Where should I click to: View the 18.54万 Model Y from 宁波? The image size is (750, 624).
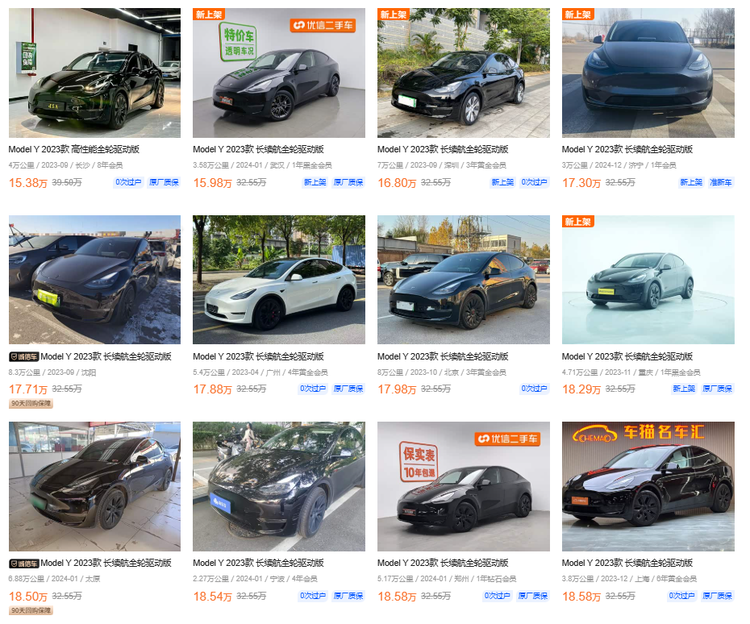coord(279,486)
